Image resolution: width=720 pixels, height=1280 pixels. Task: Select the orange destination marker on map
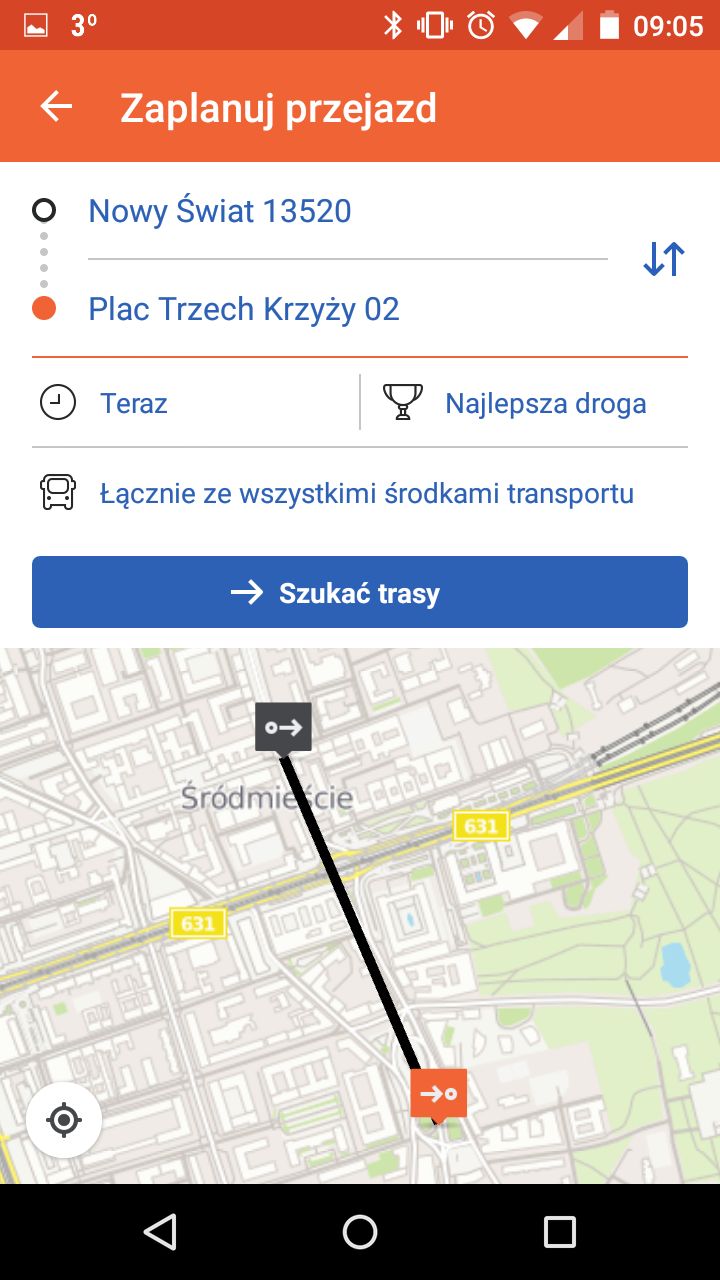(438, 1095)
